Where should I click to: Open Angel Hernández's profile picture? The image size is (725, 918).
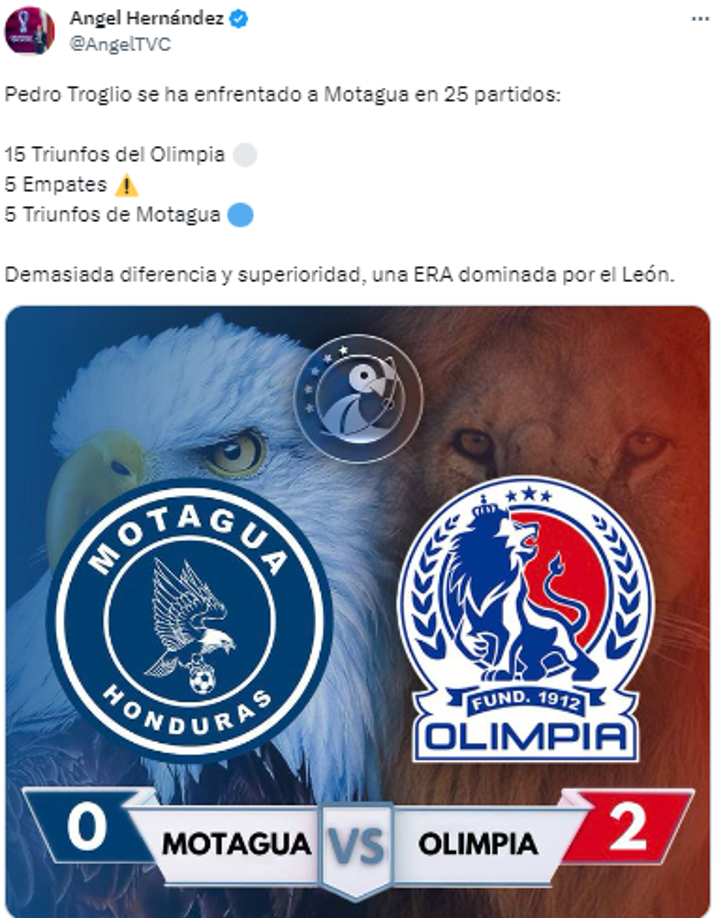(x=30, y=30)
